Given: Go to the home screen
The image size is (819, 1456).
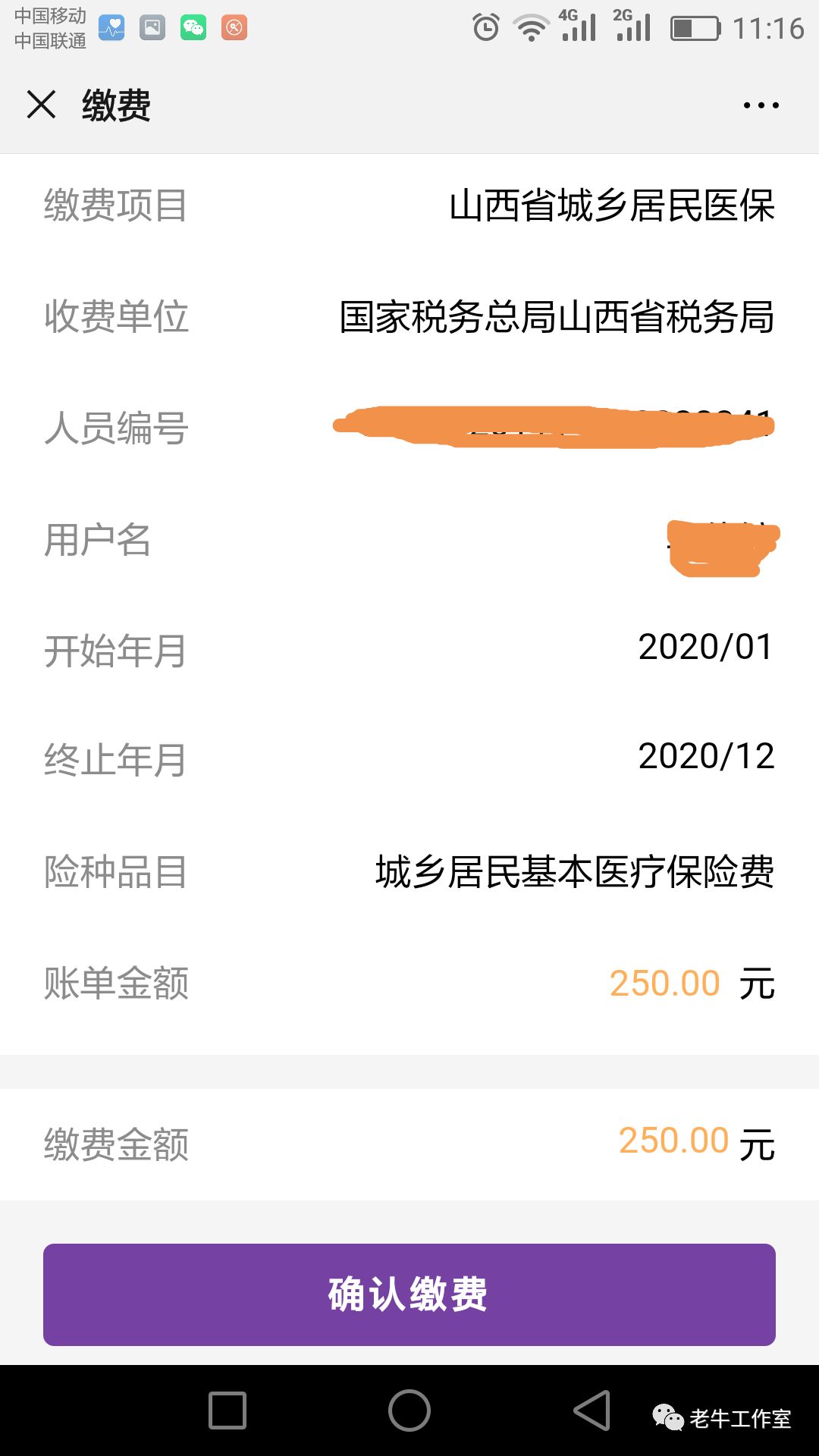Looking at the screenshot, I should click(x=409, y=1410).
